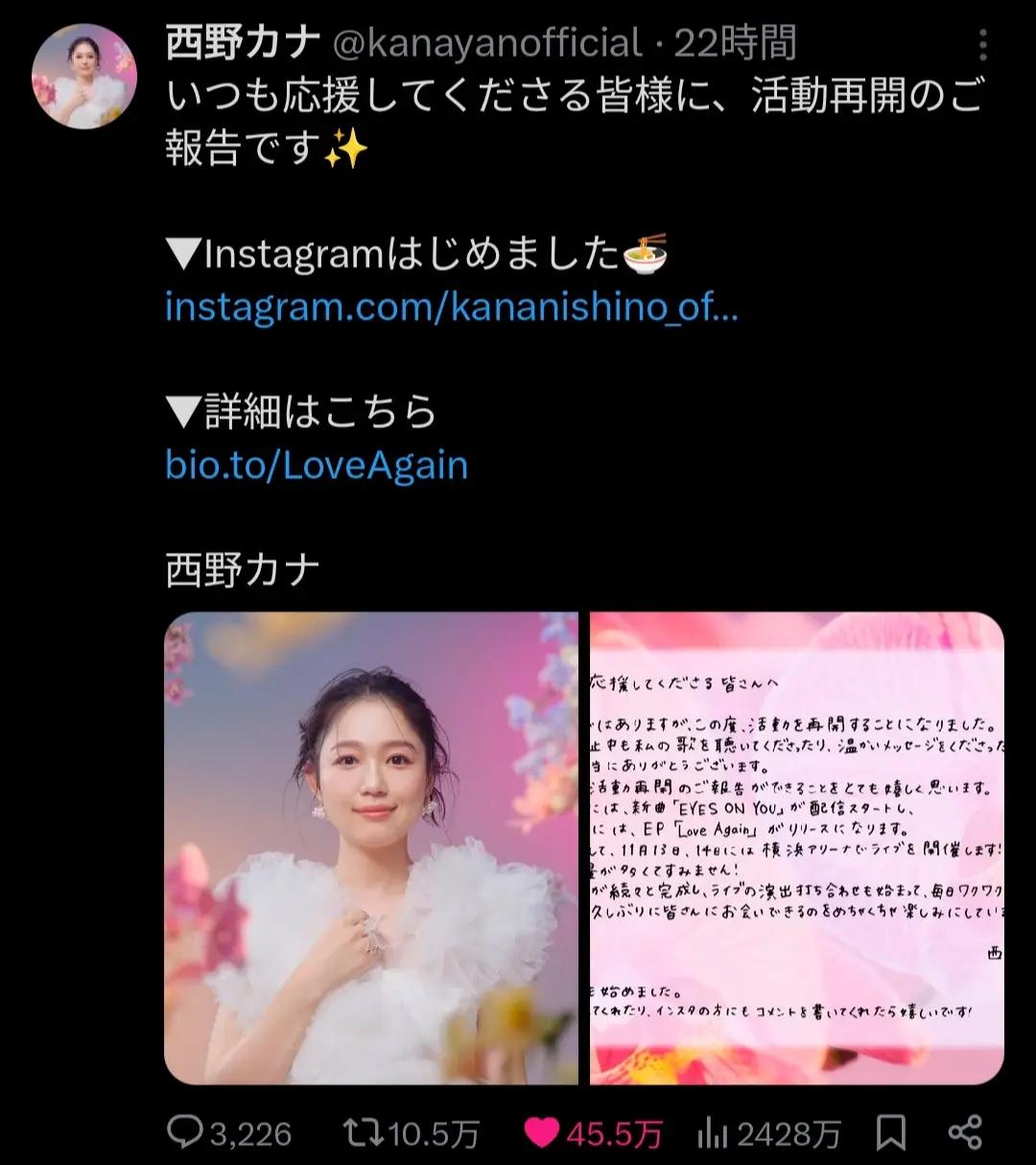Open the handwritten letter image

796,847
